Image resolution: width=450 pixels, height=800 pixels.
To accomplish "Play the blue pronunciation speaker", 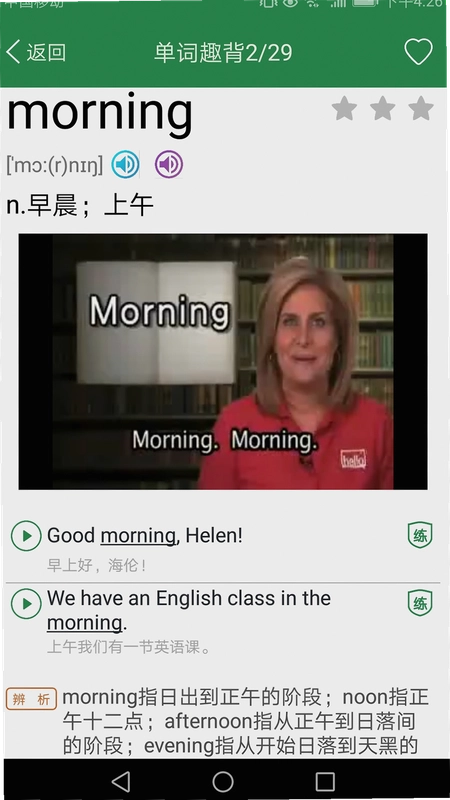I will pos(125,164).
